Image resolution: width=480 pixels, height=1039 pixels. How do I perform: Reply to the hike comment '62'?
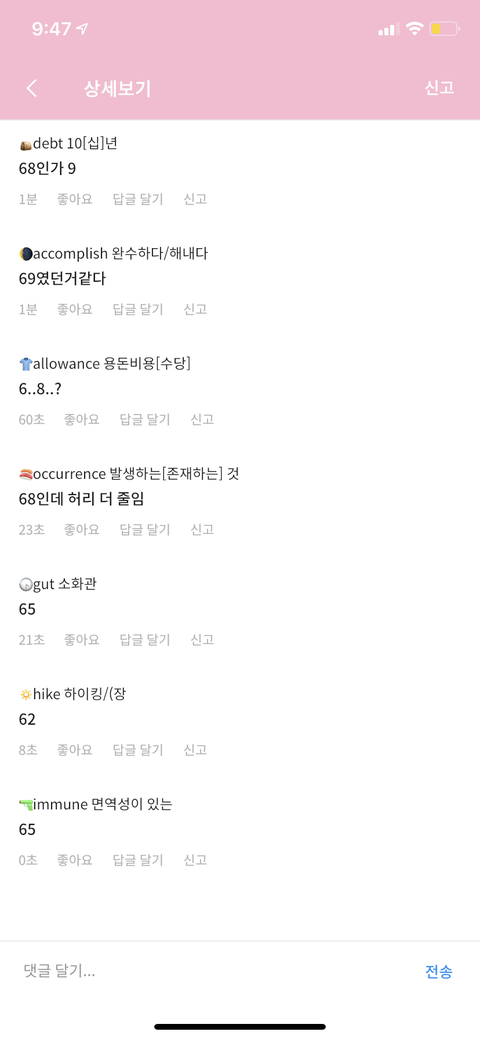tap(138, 749)
